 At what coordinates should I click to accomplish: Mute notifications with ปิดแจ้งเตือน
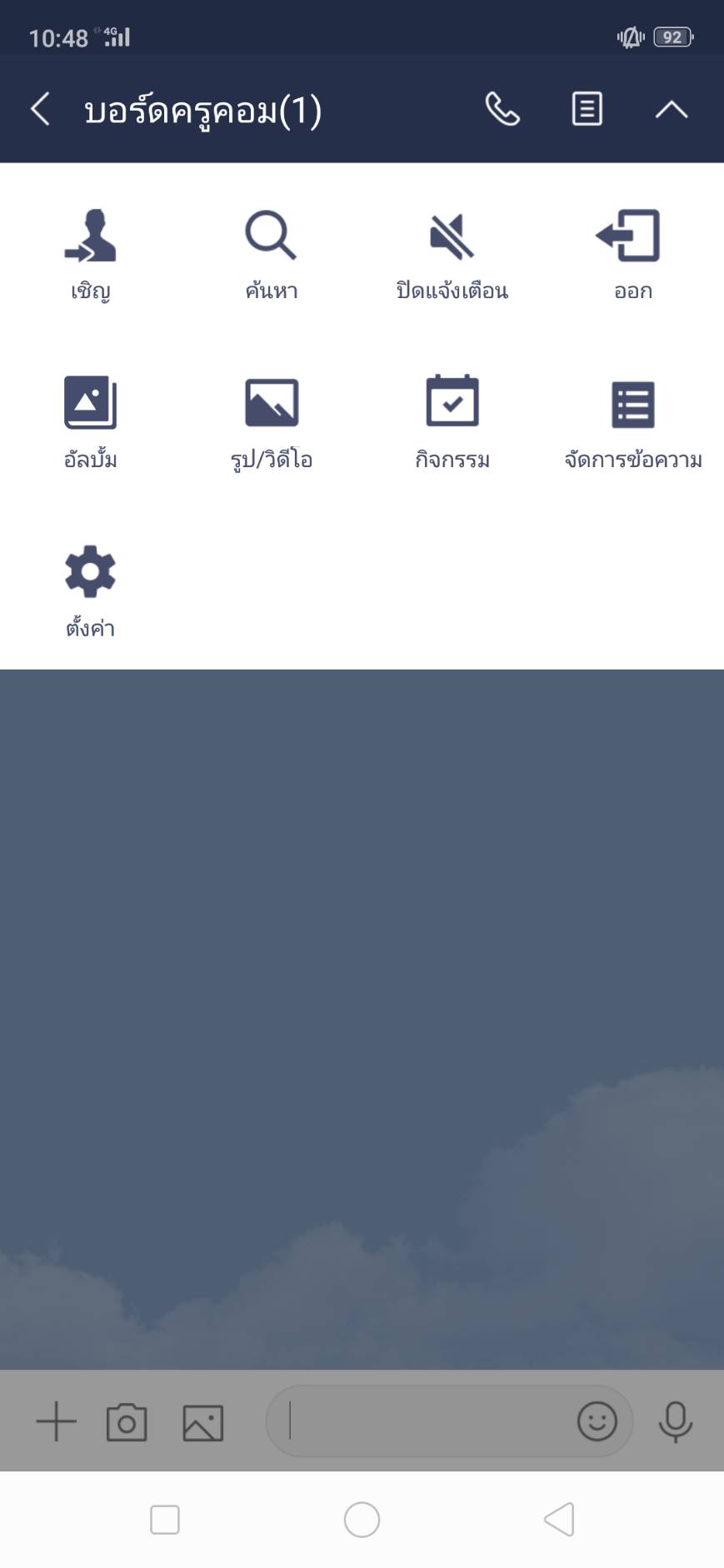[x=452, y=256]
